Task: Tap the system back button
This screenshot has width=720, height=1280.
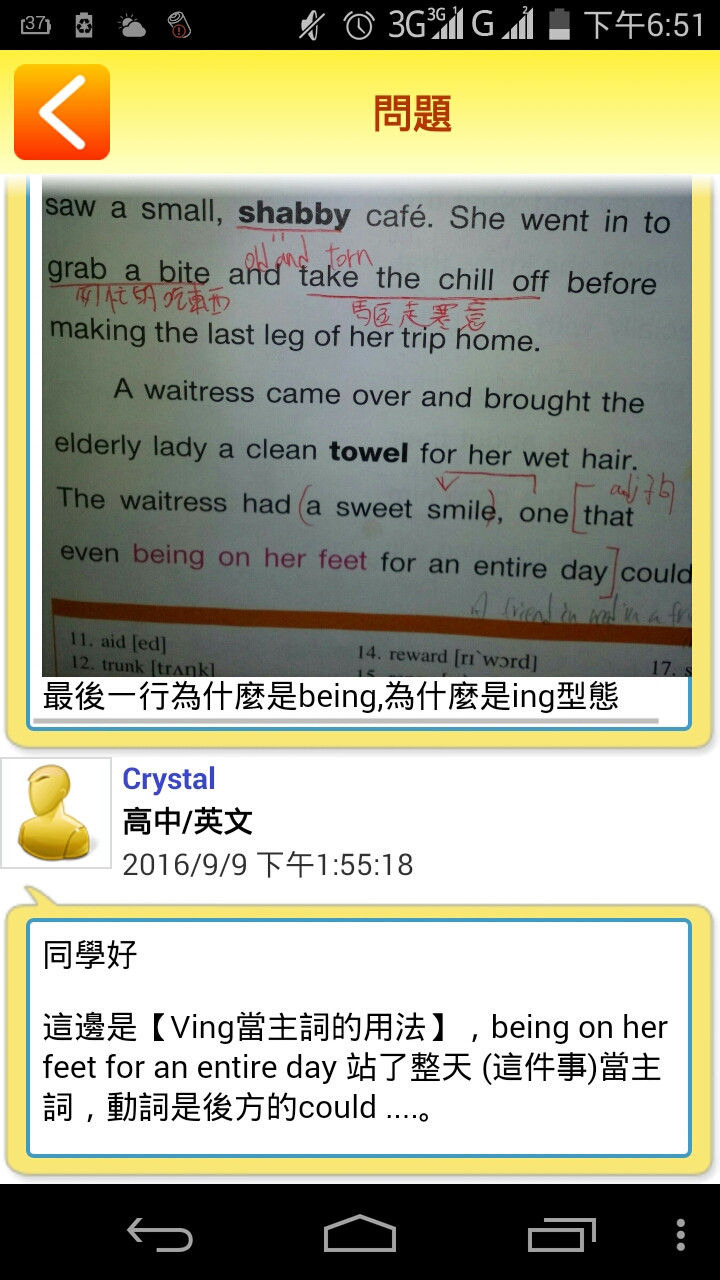Action: (160, 1234)
